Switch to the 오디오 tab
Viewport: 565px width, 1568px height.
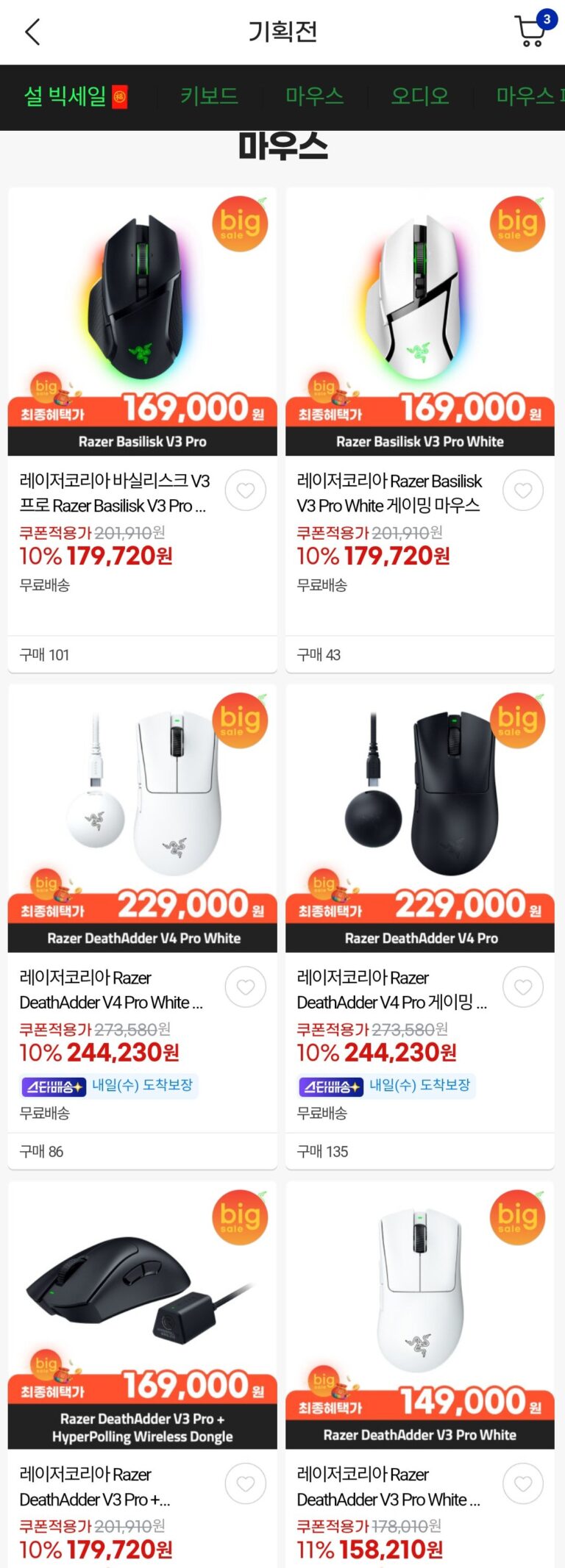pyautogui.click(x=419, y=96)
